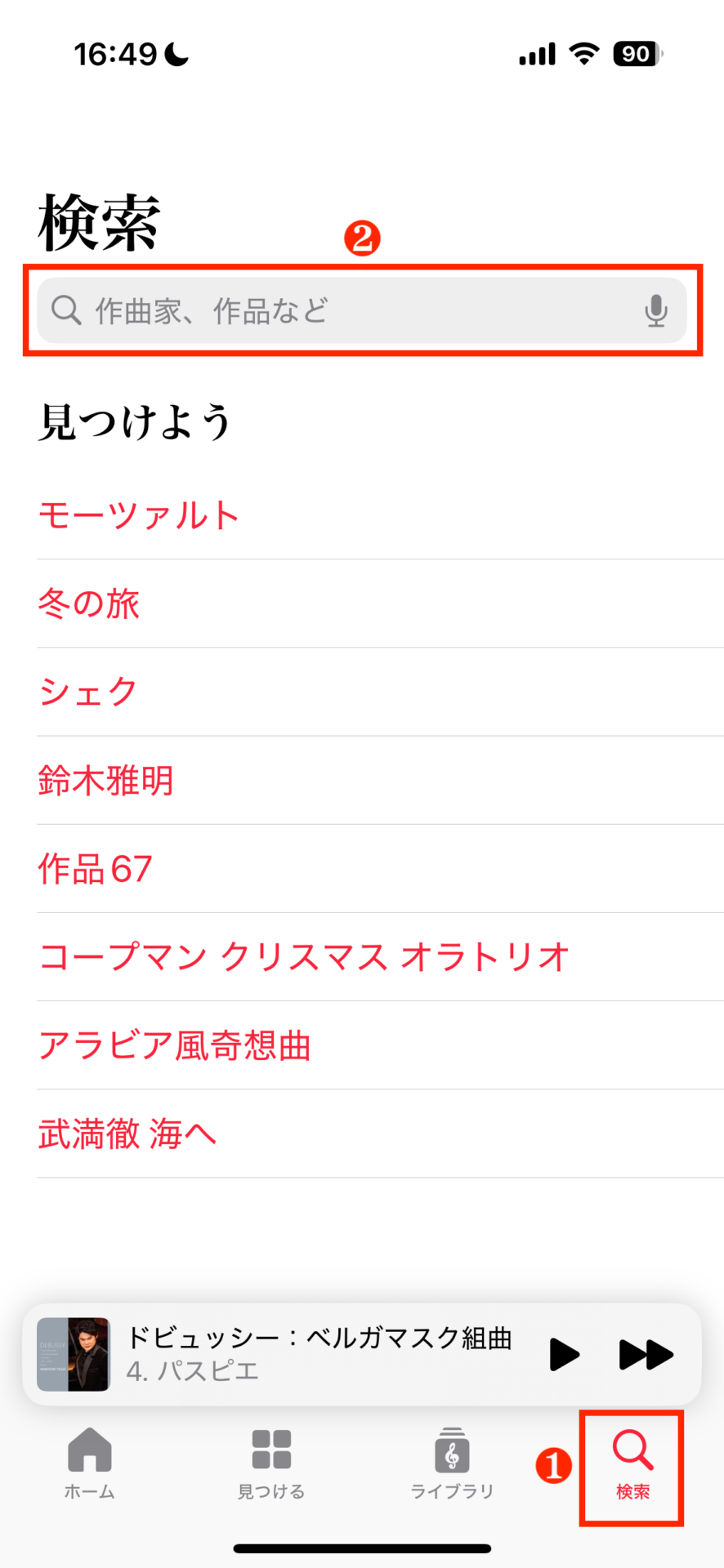
Task: Select the 検索 tab
Action: tap(632, 1465)
